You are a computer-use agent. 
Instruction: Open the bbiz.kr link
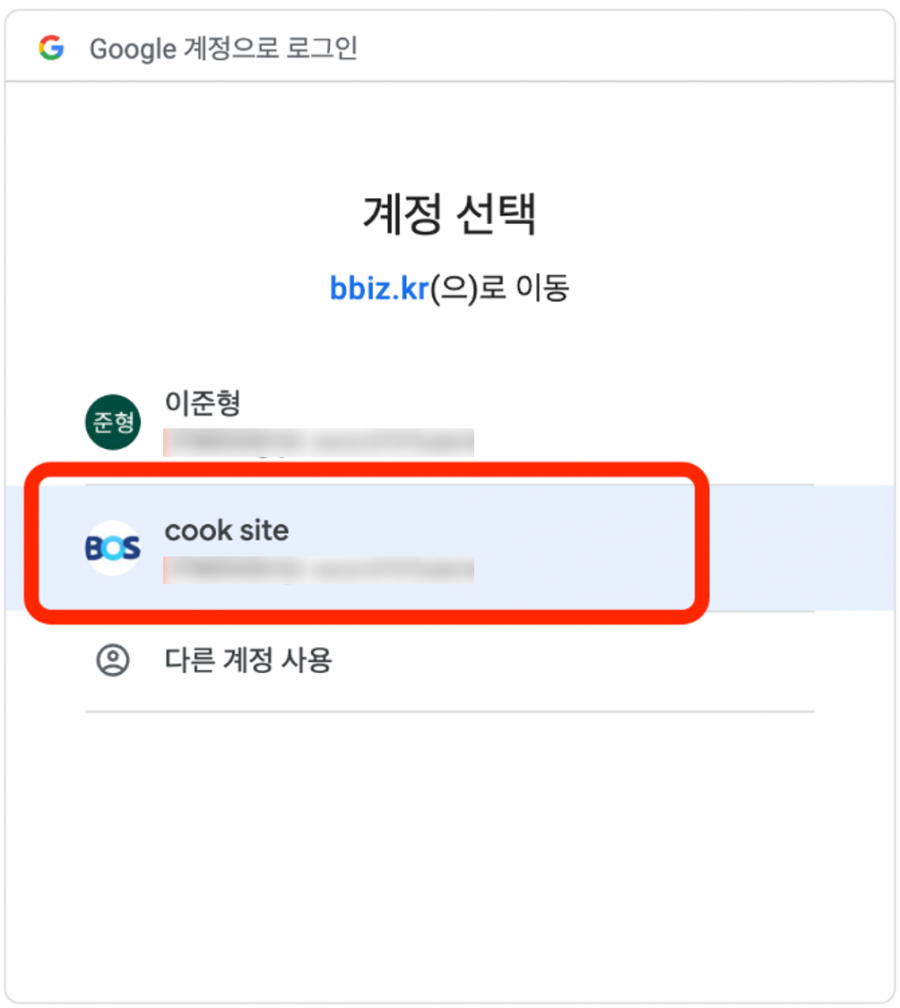pos(379,289)
